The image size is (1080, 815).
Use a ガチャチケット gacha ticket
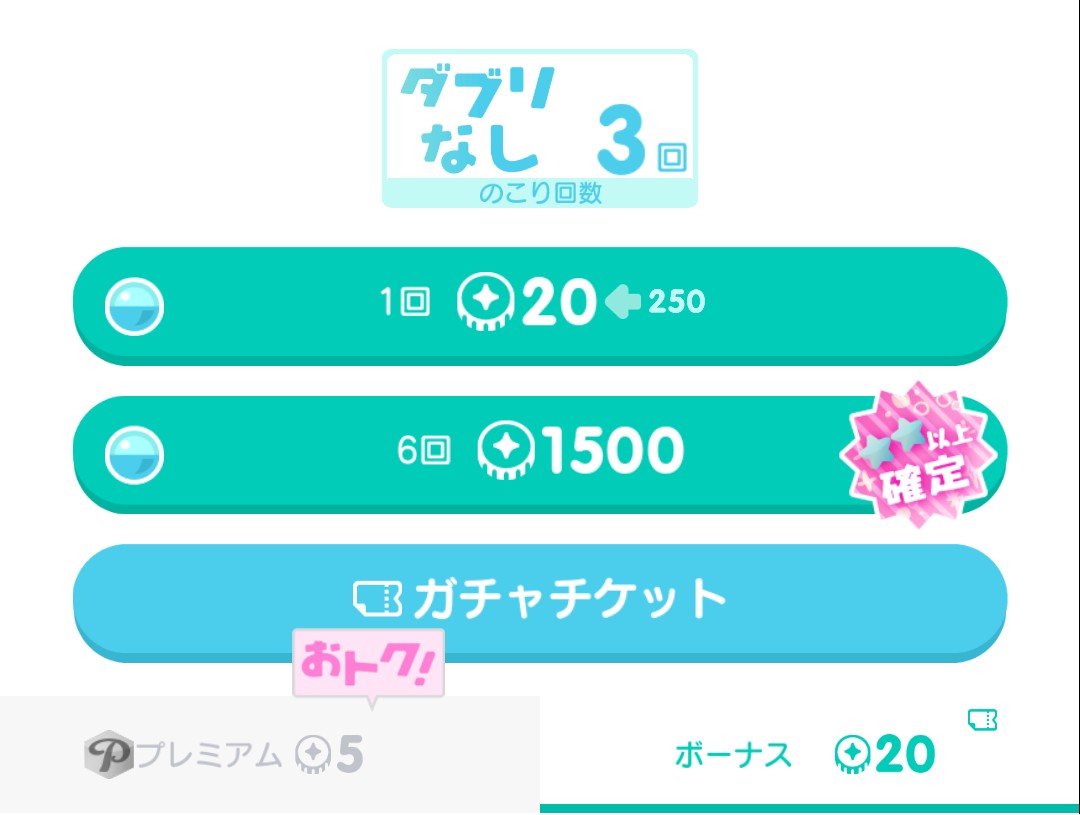(540, 599)
